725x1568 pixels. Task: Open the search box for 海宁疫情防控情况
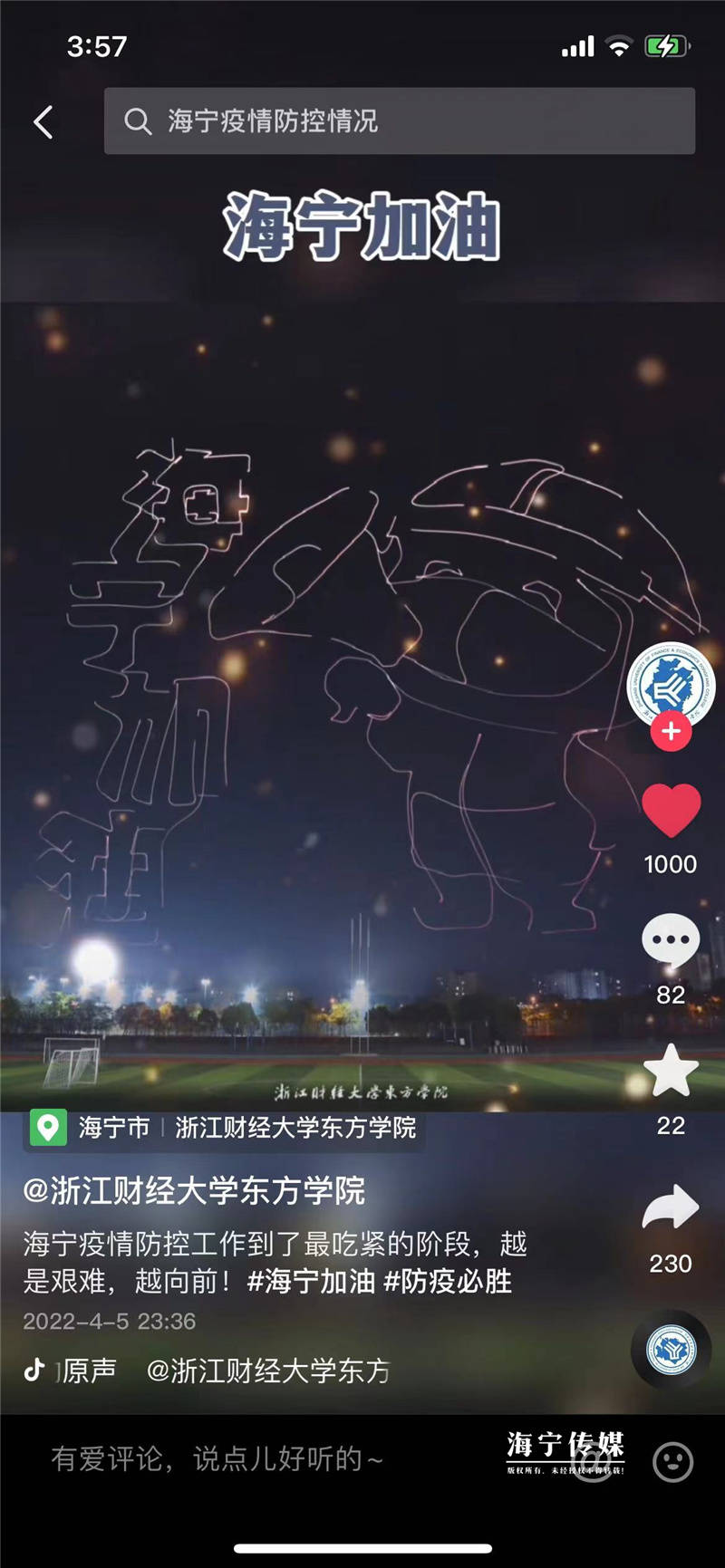pyautogui.click(x=399, y=121)
